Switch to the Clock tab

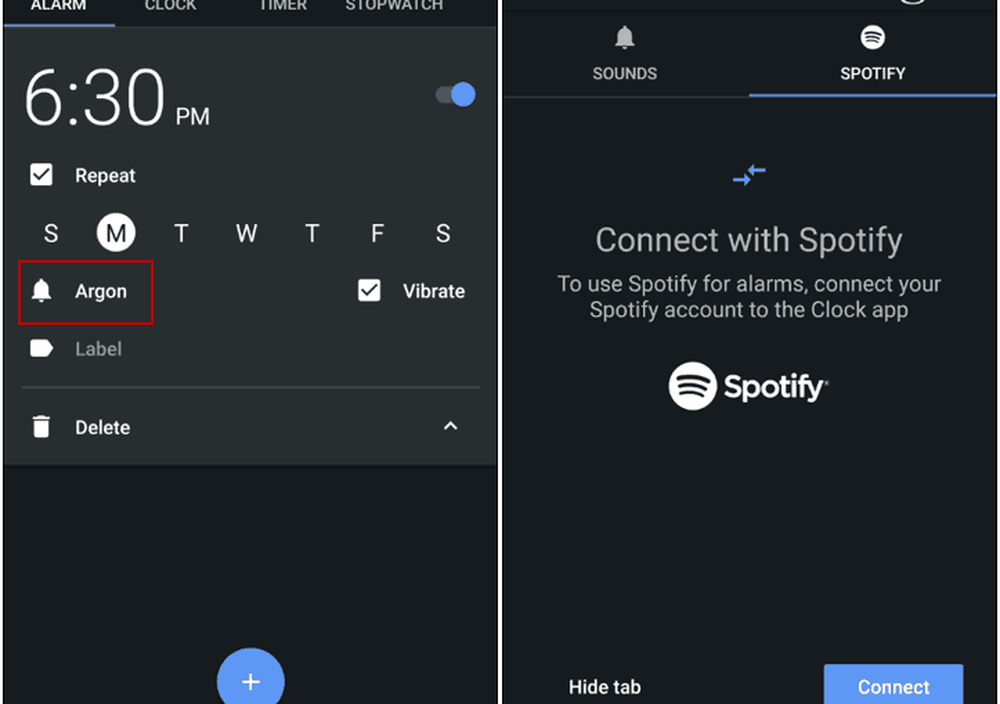tap(171, 6)
